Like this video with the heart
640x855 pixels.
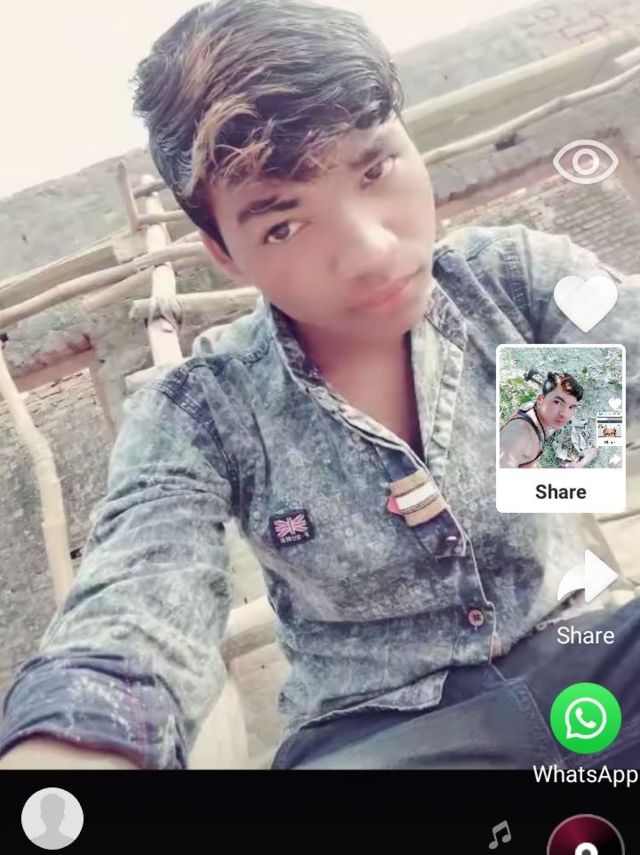tap(586, 301)
